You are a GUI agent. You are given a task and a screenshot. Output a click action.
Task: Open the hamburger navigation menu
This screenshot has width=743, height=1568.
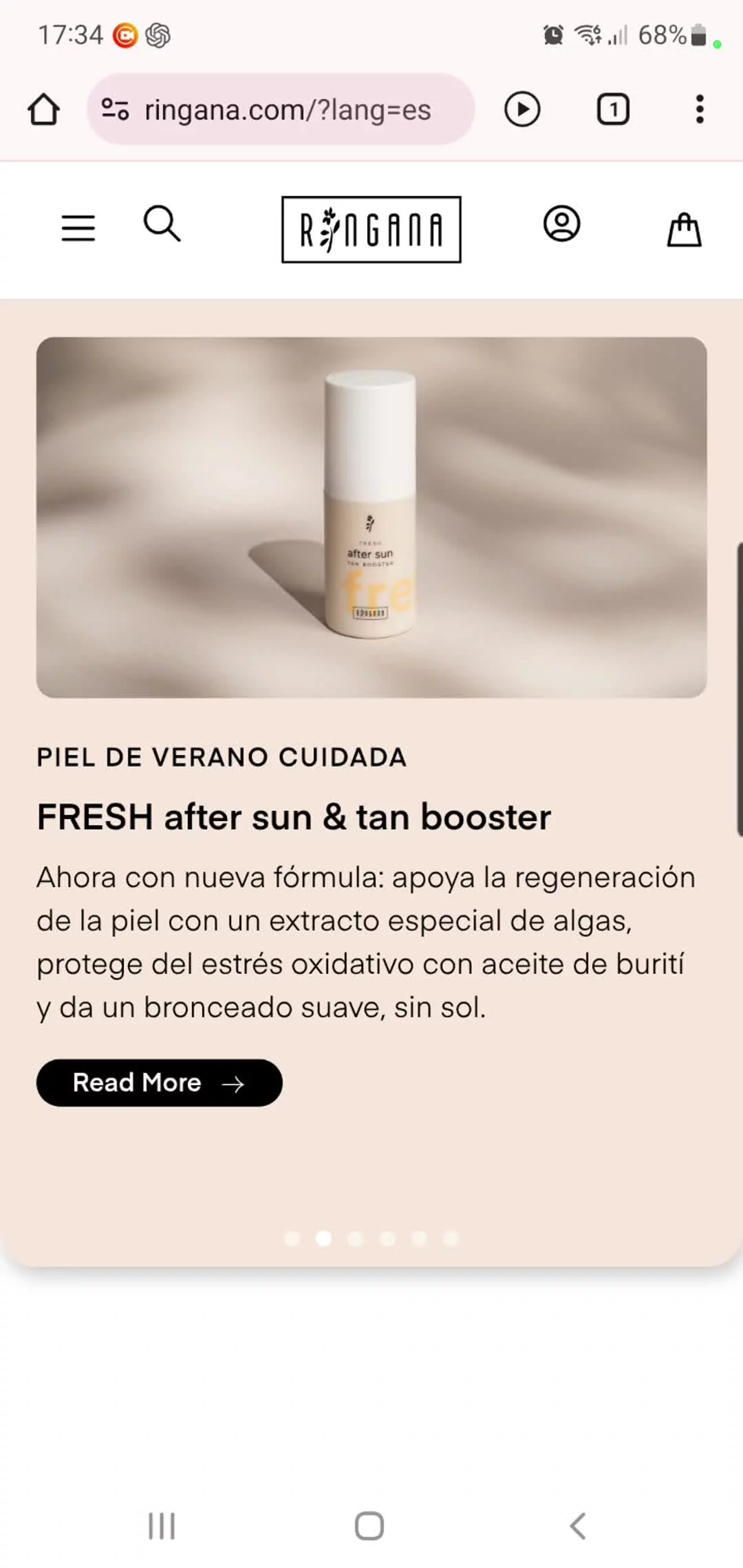pos(78,228)
